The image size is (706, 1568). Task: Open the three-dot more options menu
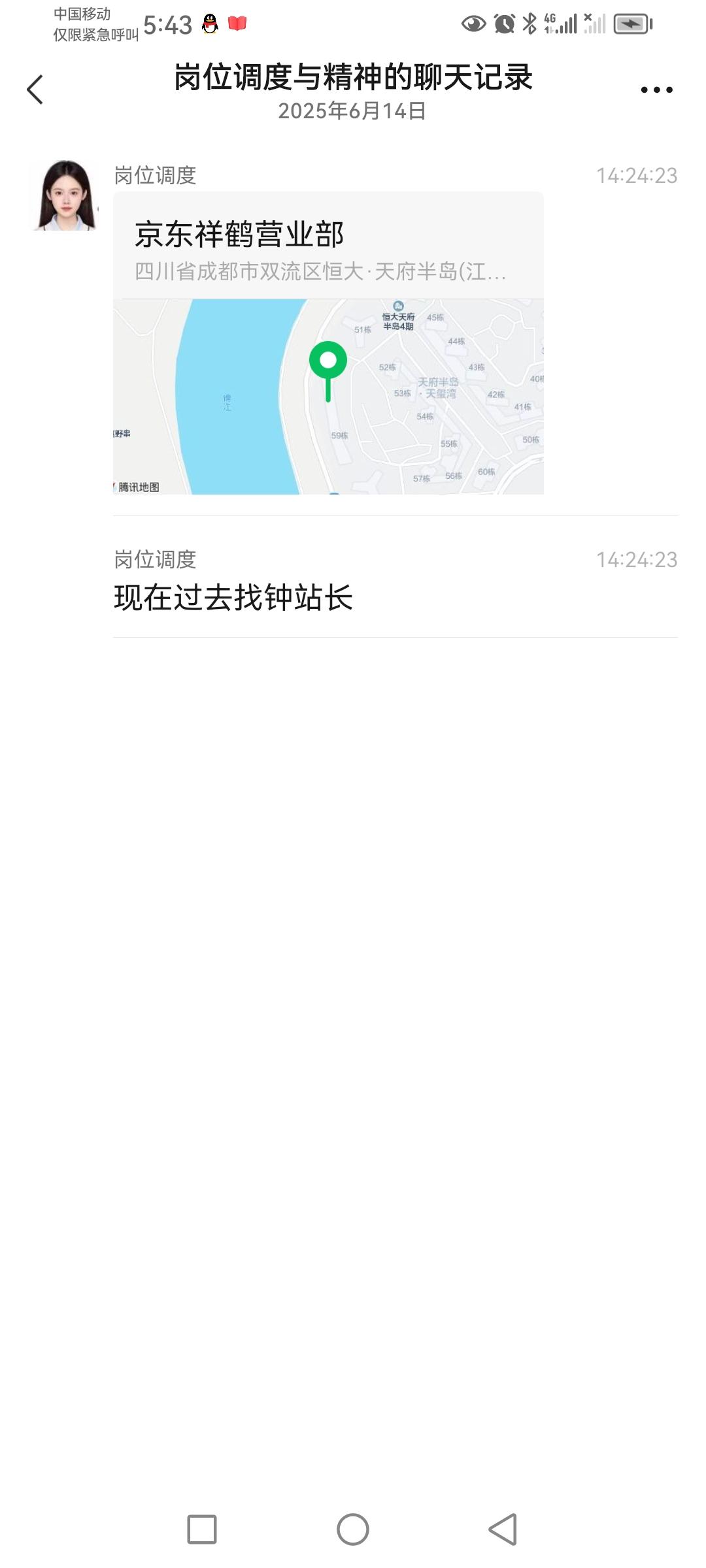[656, 90]
